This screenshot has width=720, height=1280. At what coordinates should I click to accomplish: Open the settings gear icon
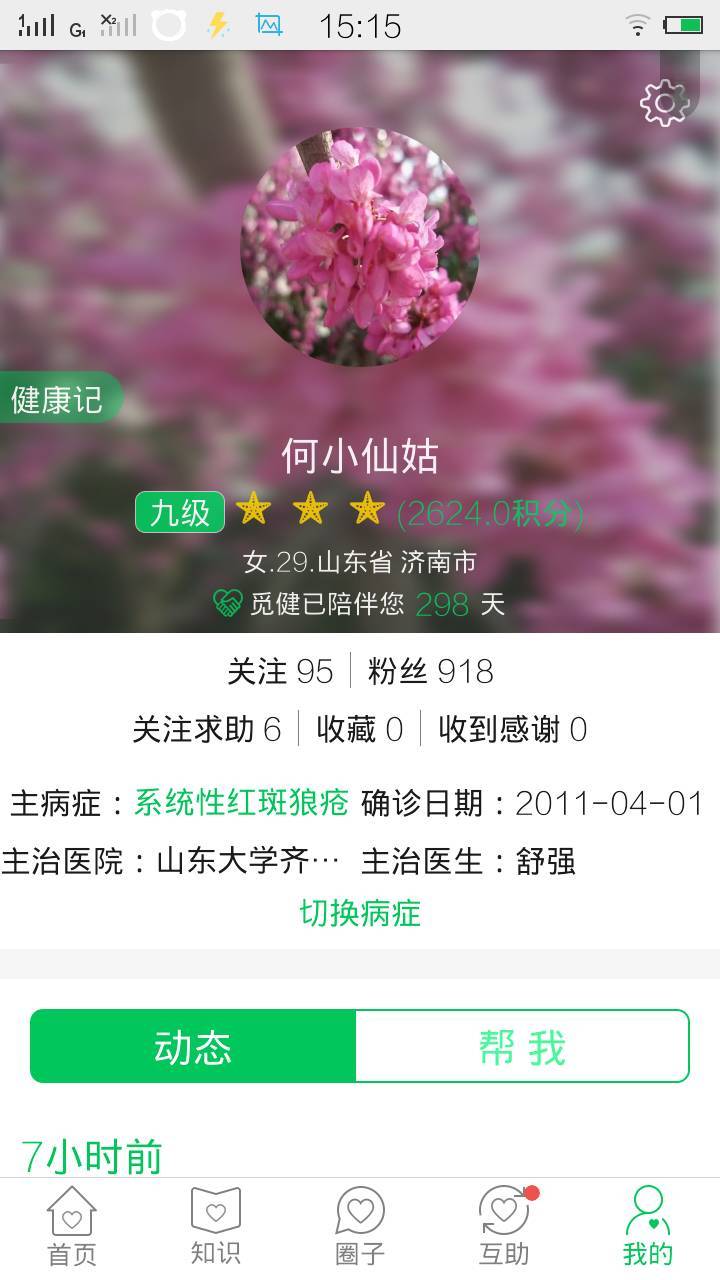pos(665,102)
